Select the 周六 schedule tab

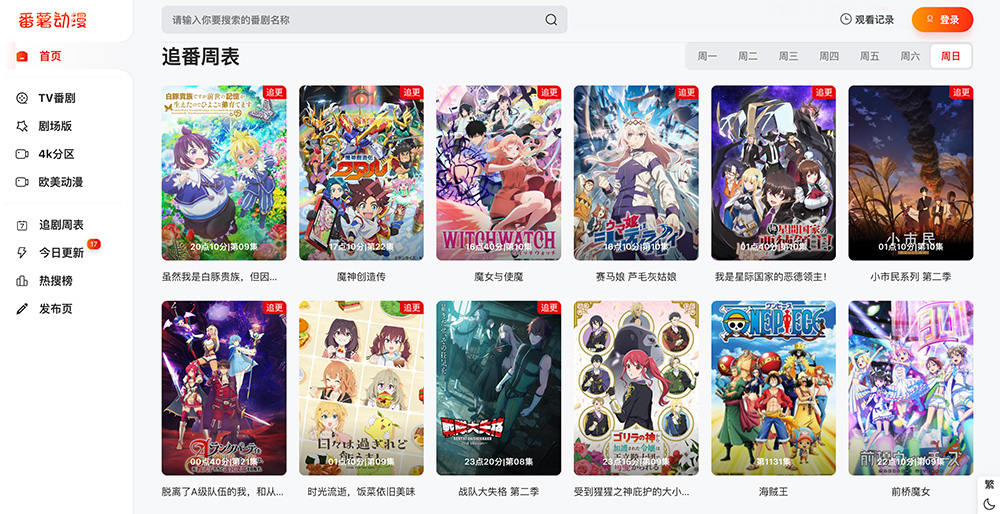pos(910,56)
